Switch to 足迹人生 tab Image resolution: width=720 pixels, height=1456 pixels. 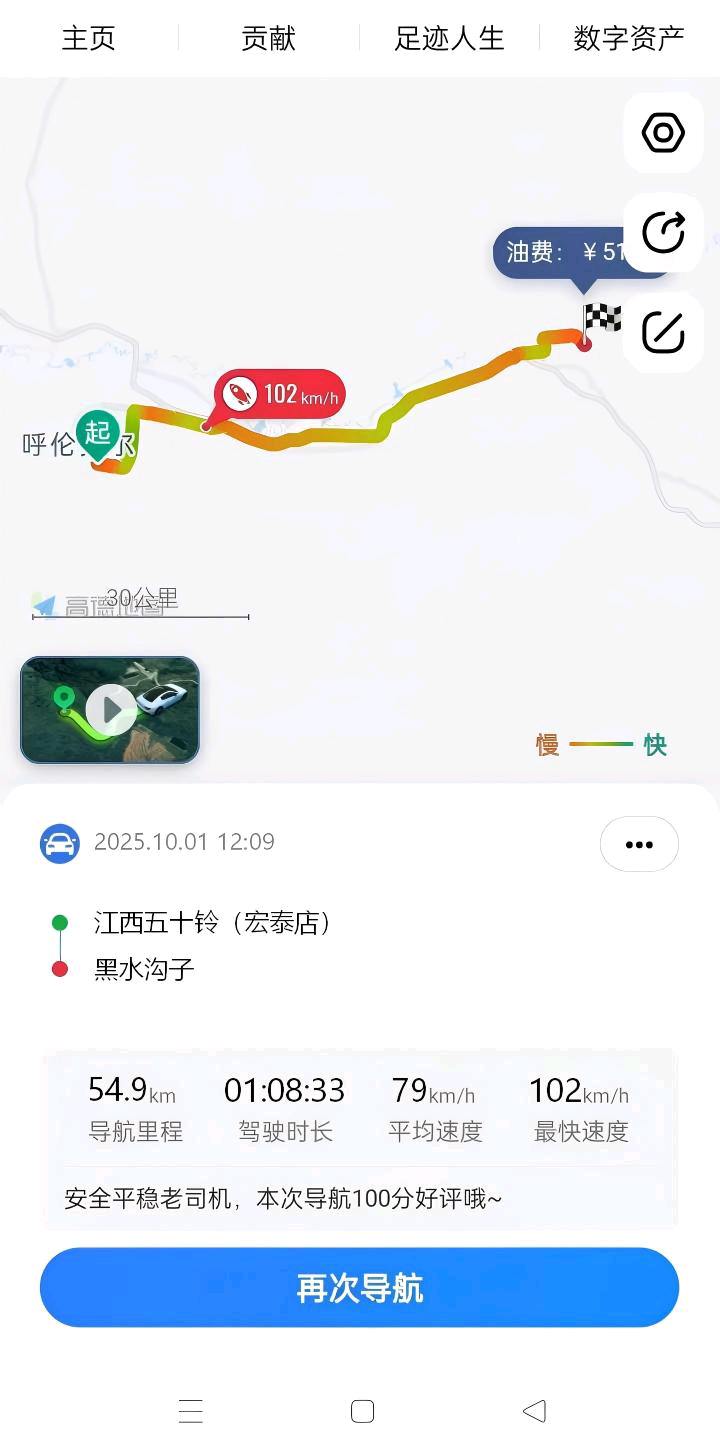449,39
